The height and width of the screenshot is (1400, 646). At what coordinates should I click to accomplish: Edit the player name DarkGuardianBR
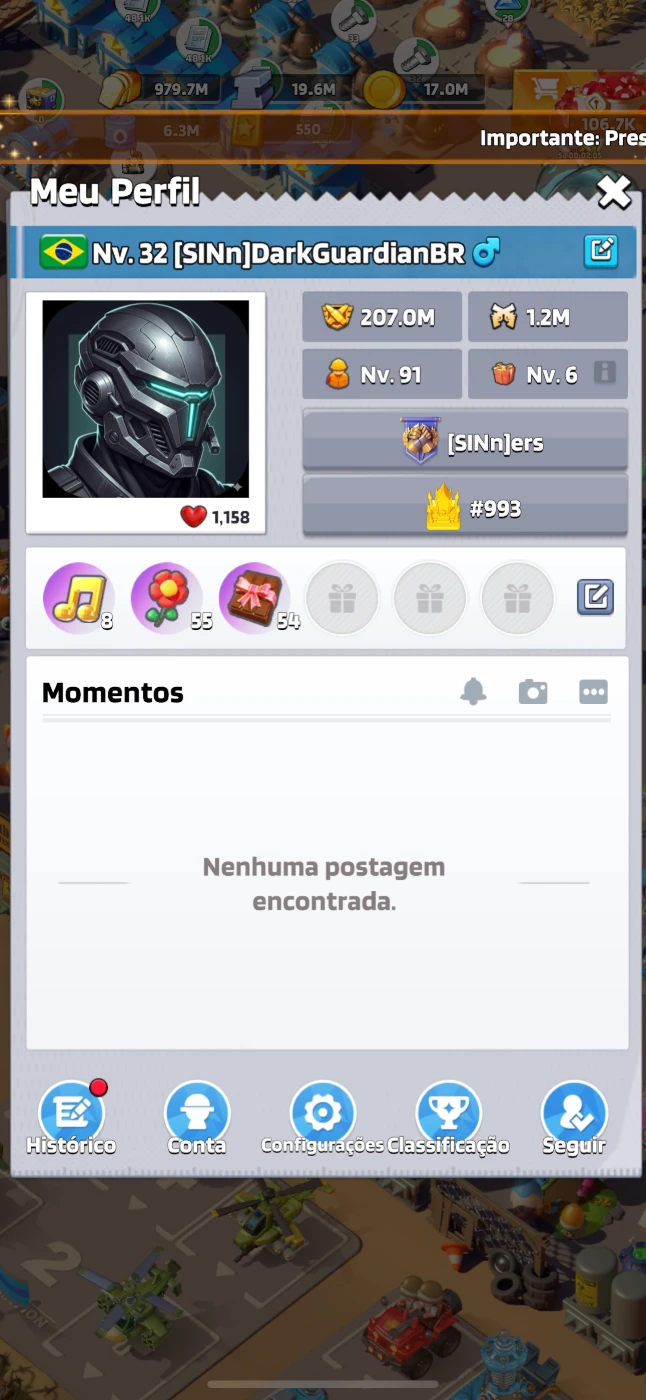pyautogui.click(x=601, y=250)
